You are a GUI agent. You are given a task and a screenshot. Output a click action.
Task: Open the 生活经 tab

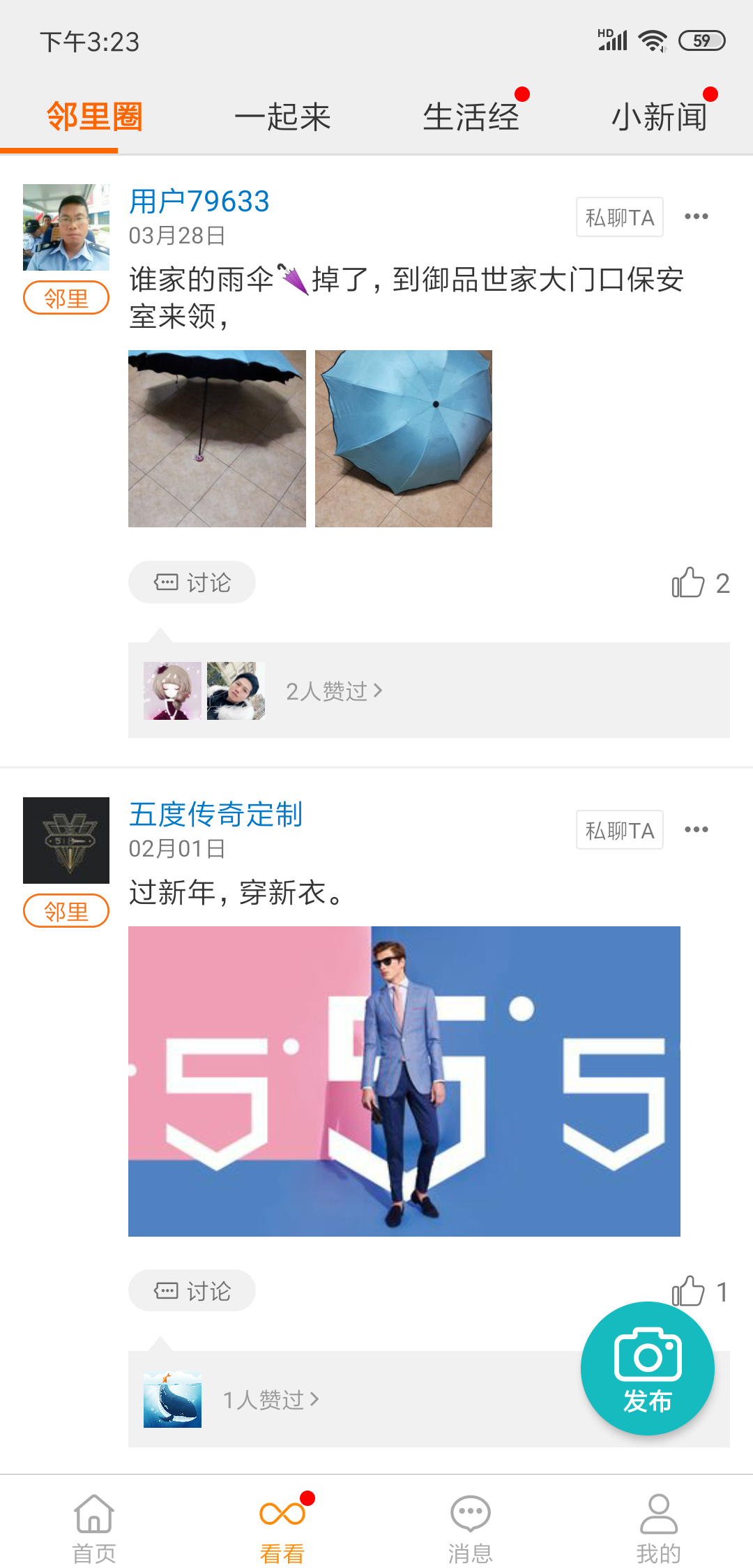471,116
